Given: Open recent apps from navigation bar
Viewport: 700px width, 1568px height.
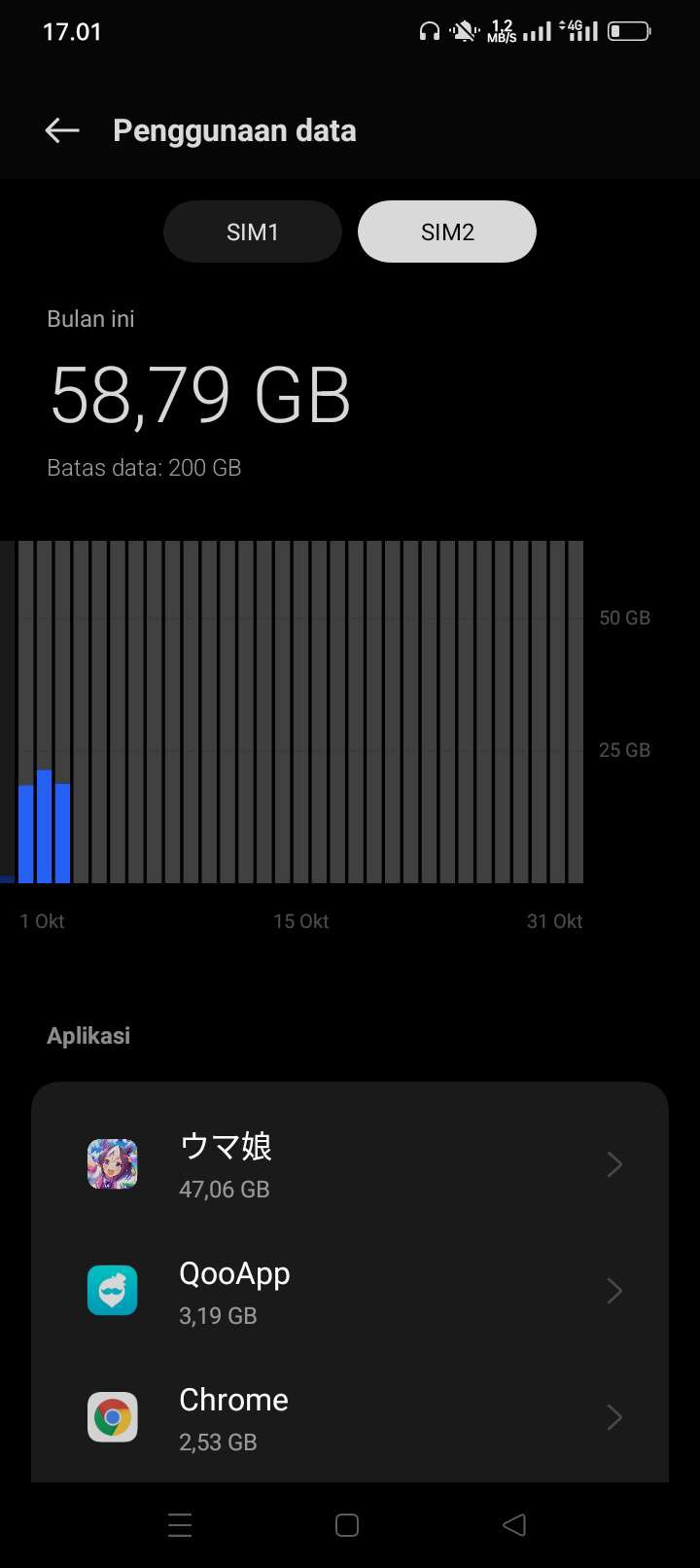Looking at the screenshot, I should coord(180,1525).
